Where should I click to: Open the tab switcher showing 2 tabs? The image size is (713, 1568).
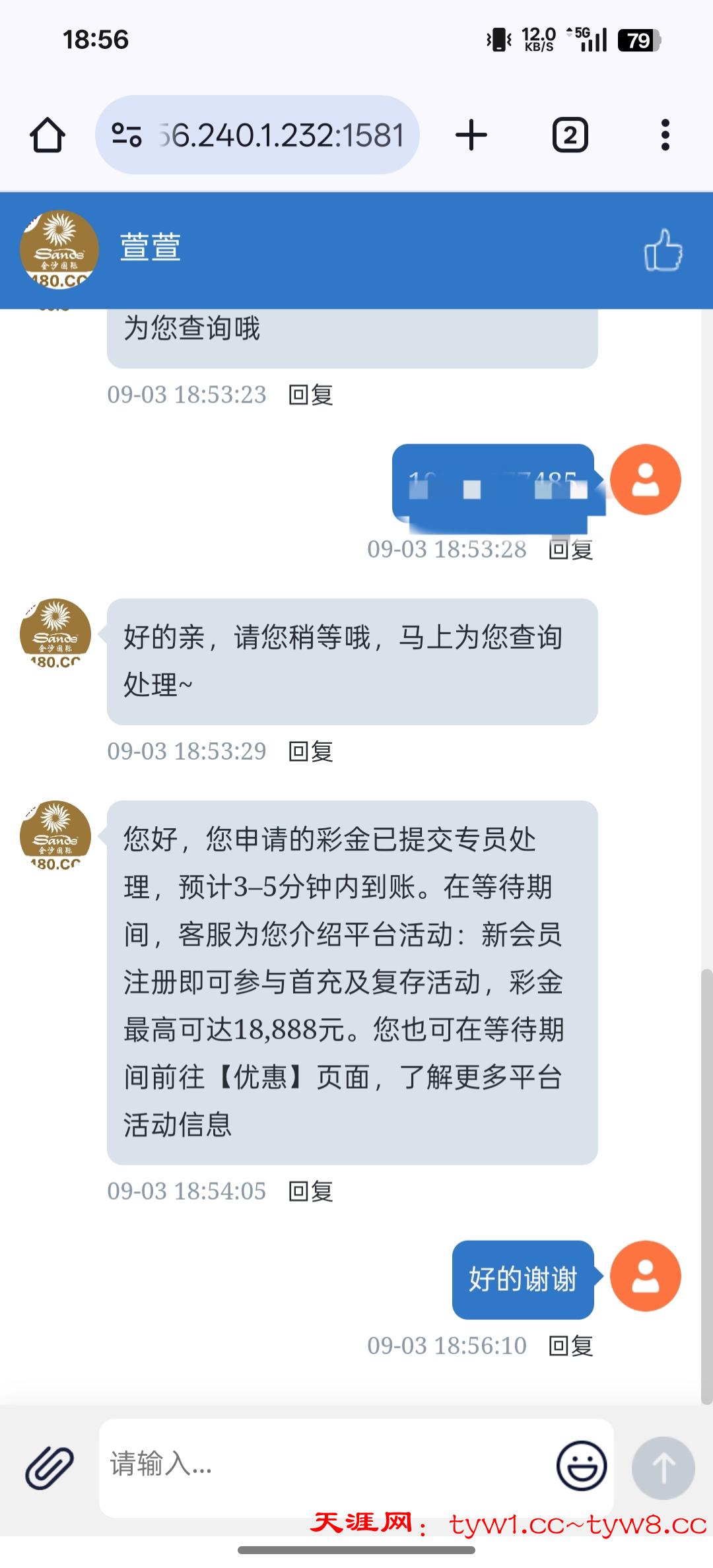570,135
